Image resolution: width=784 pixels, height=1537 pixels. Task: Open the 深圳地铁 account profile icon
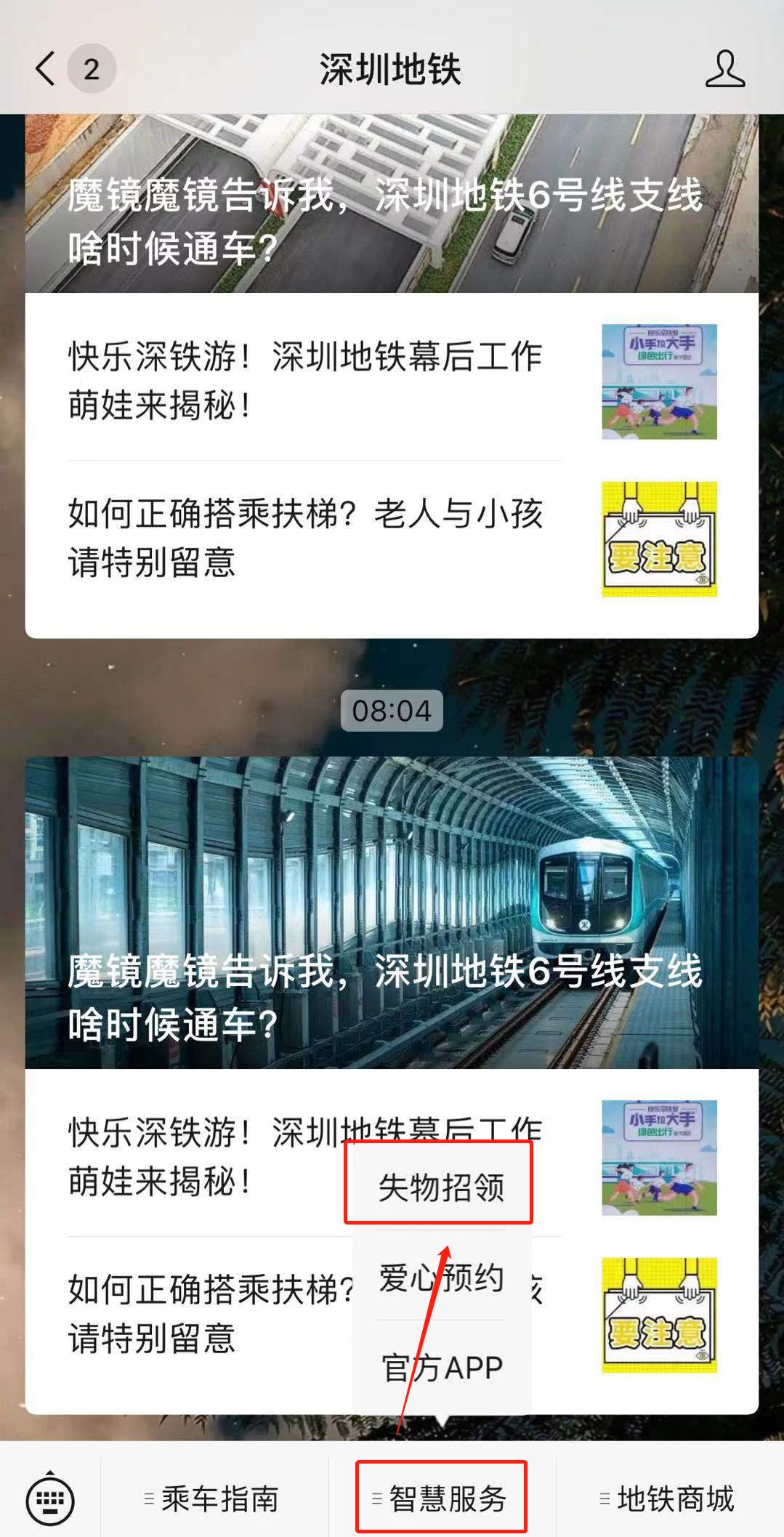pos(724,69)
